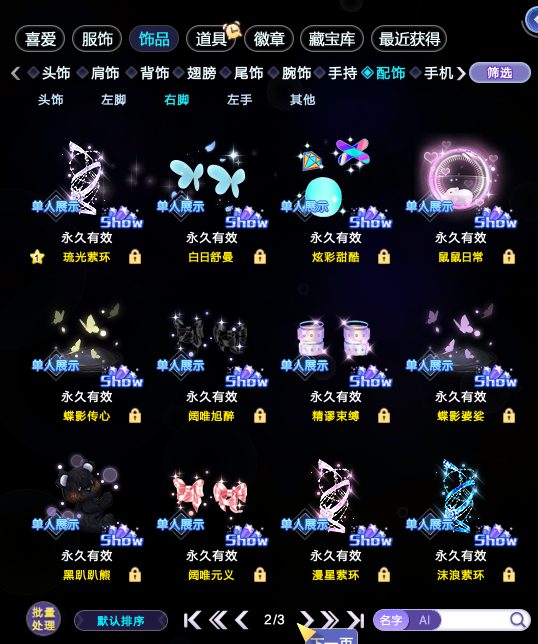Jump to the first page
Image resolution: width=538 pixels, height=644 pixels.
point(192,620)
